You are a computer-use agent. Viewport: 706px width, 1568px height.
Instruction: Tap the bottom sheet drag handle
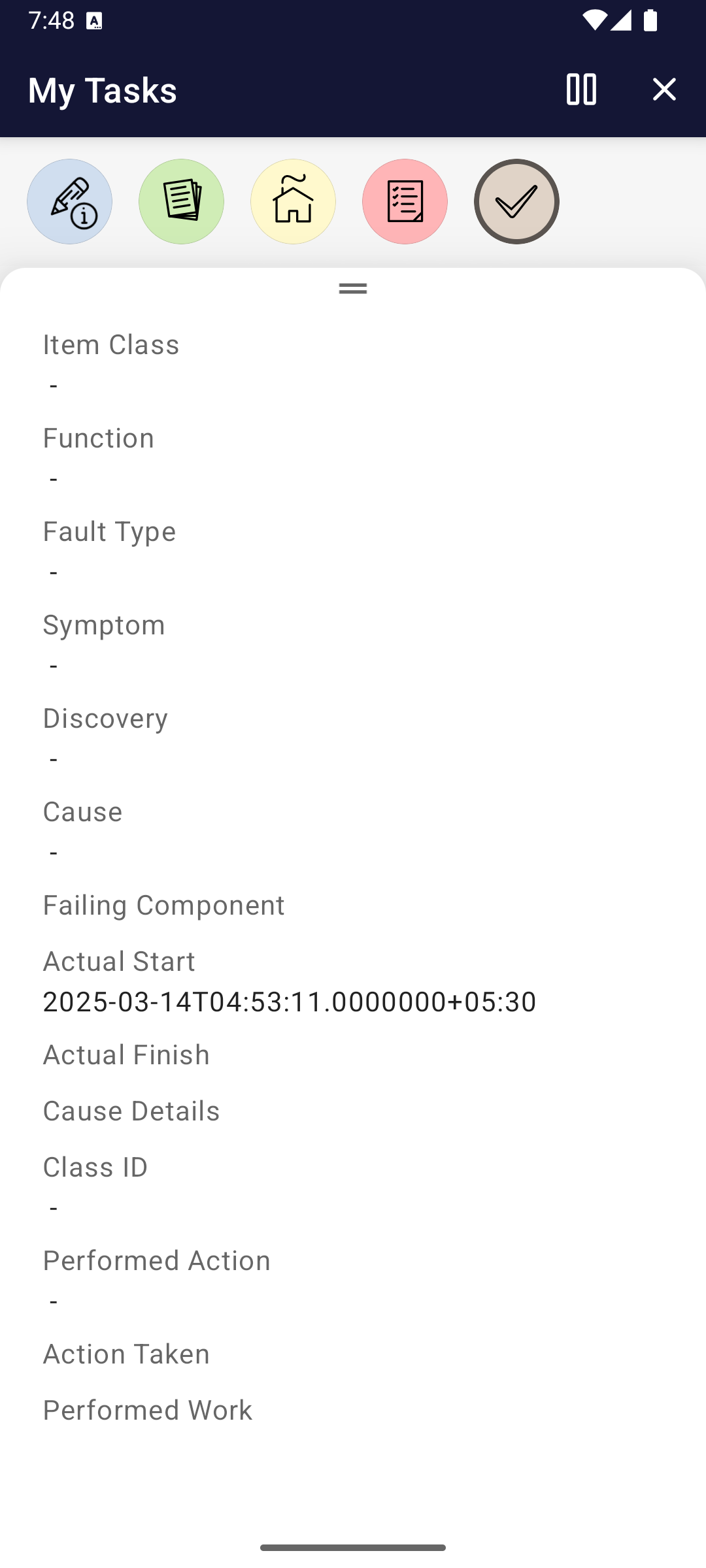point(353,288)
